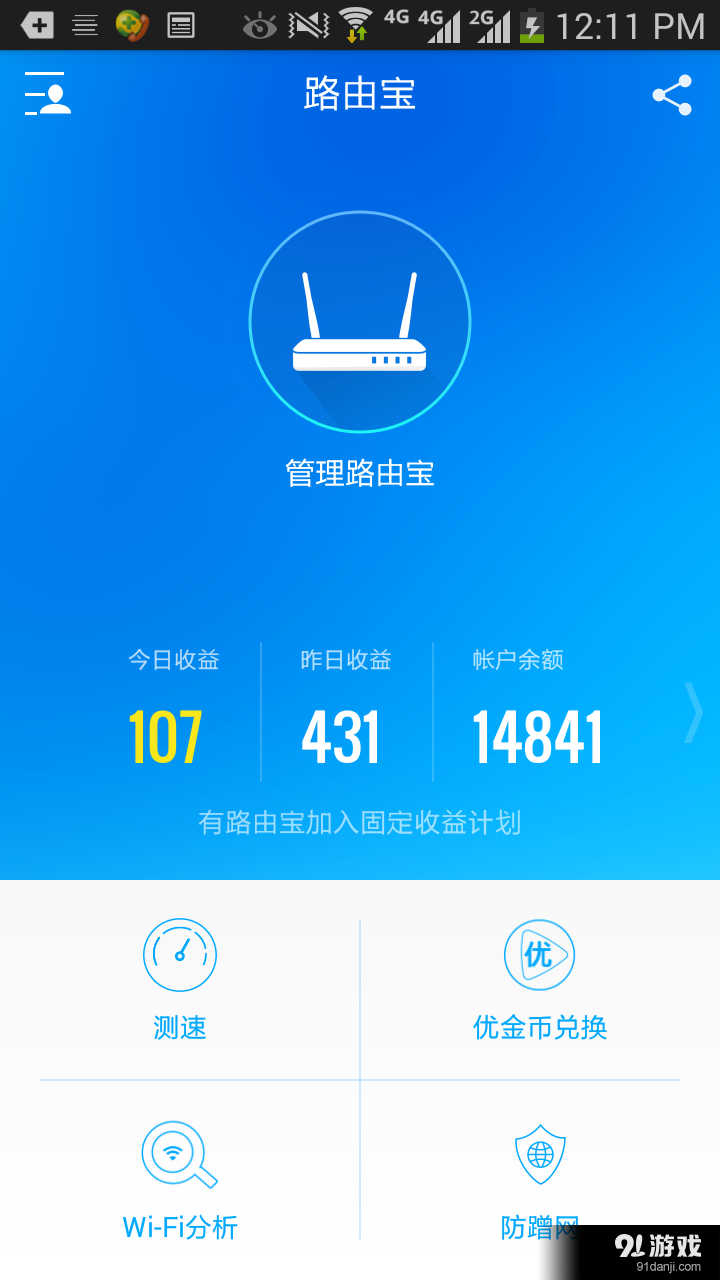Viewport: 720px width, 1280px height.
Task: Select 管理路由宝 to manage the router
Action: (360, 472)
